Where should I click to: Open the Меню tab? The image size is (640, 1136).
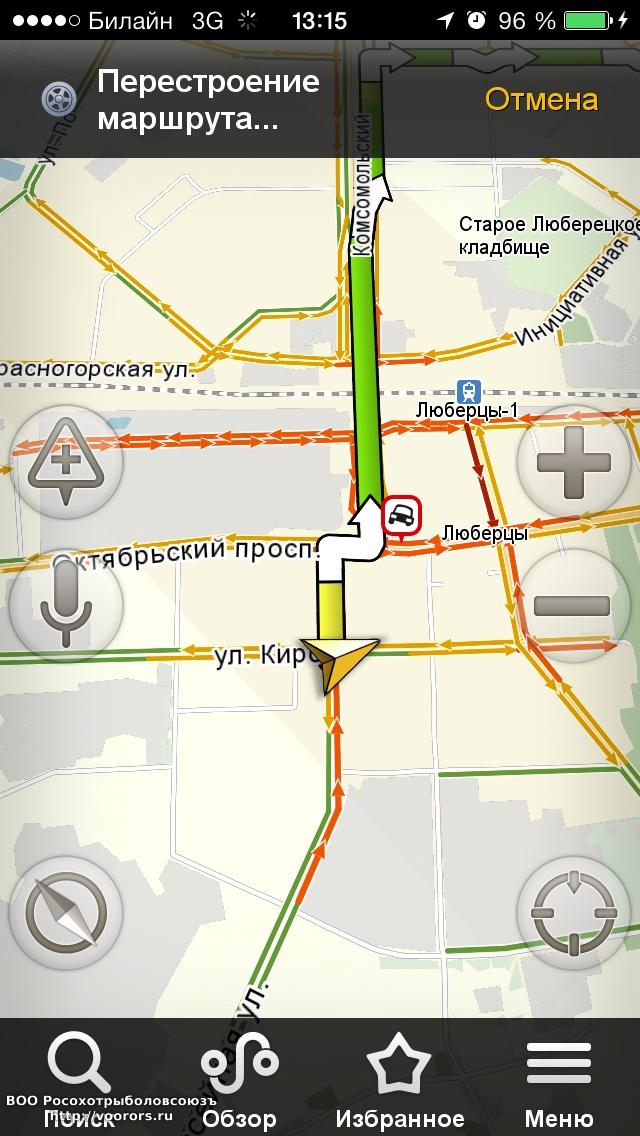click(559, 1078)
